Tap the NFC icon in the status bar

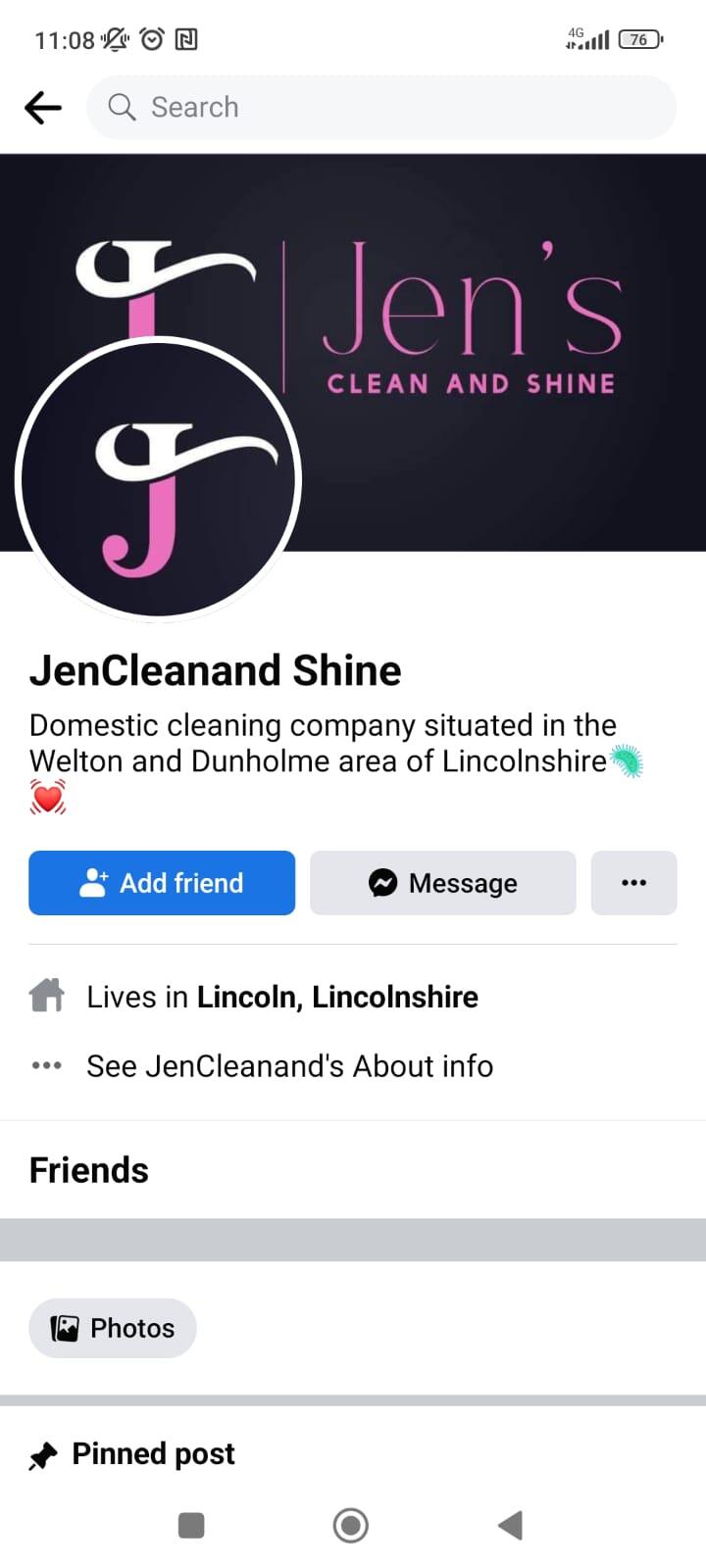click(187, 39)
